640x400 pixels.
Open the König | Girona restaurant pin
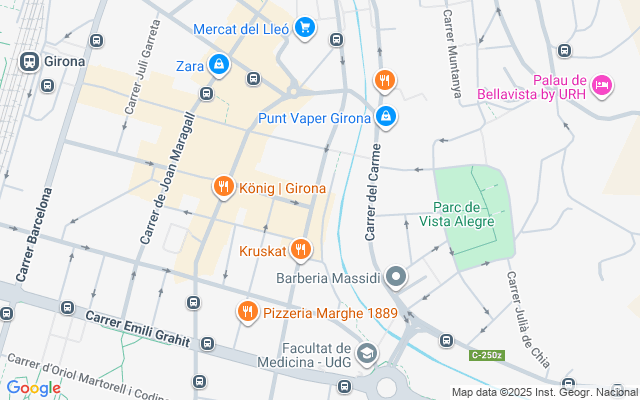click(x=223, y=187)
